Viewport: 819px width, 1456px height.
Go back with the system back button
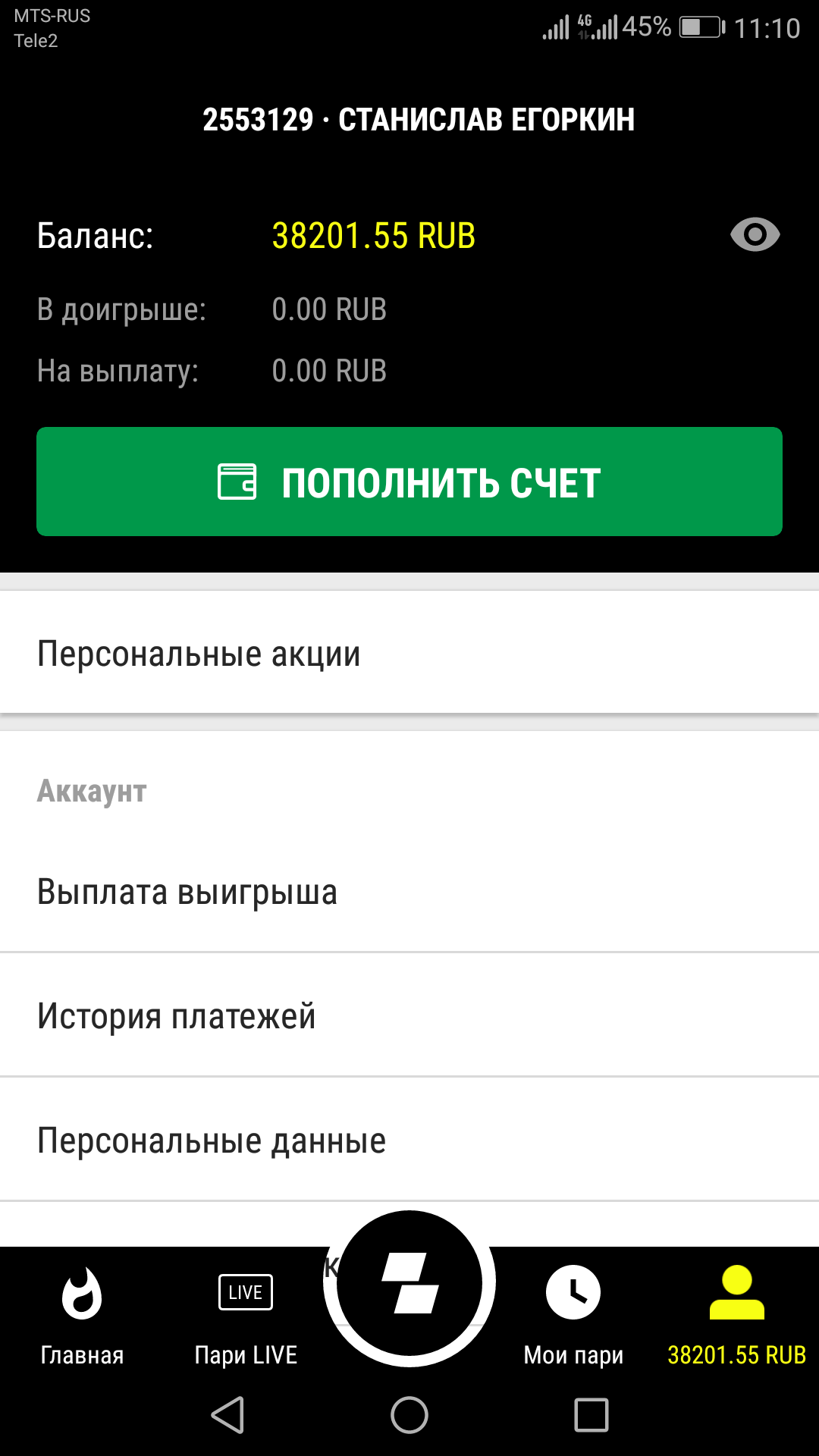(x=227, y=1415)
